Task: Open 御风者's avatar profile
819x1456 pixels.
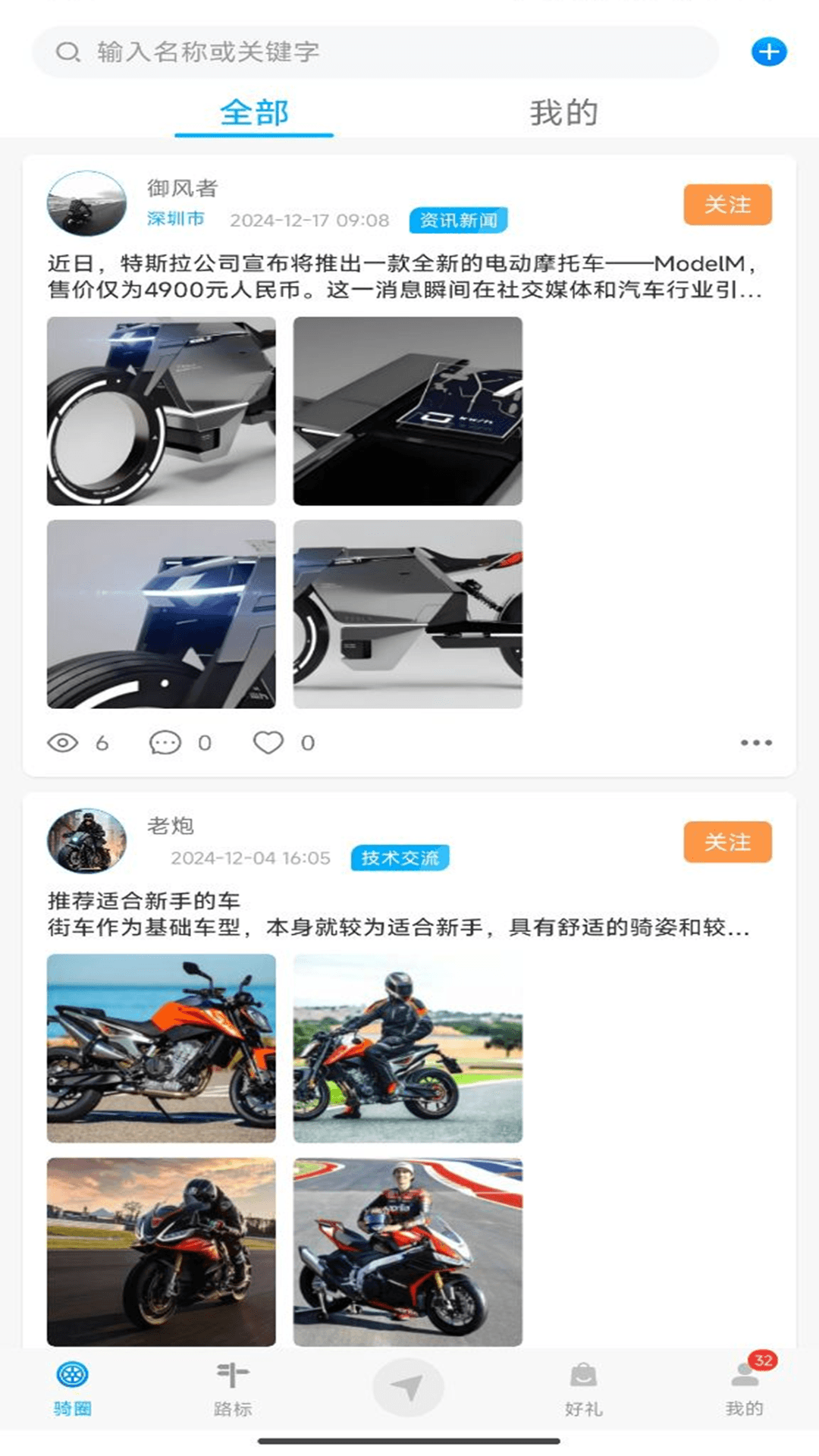Action: click(x=86, y=203)
